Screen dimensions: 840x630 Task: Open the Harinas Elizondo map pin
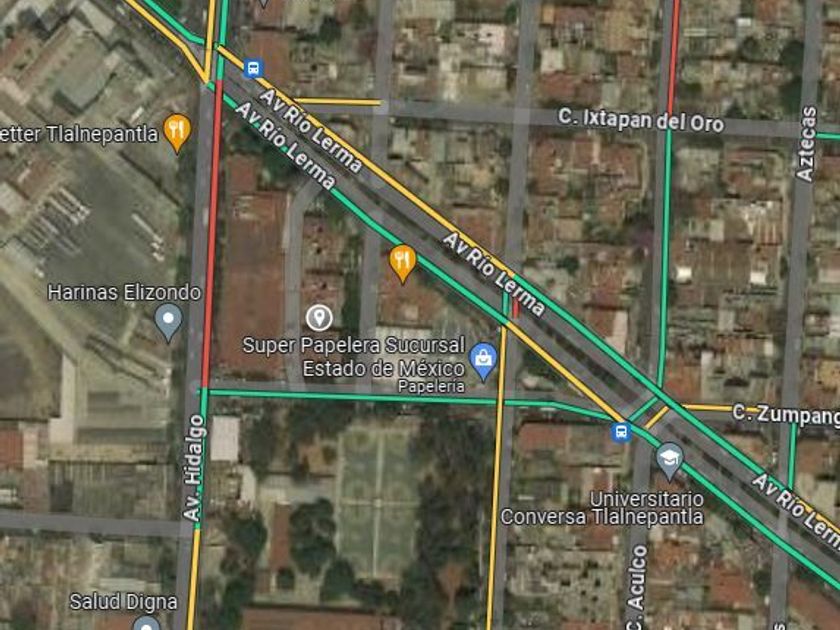(x=168, y=322)
